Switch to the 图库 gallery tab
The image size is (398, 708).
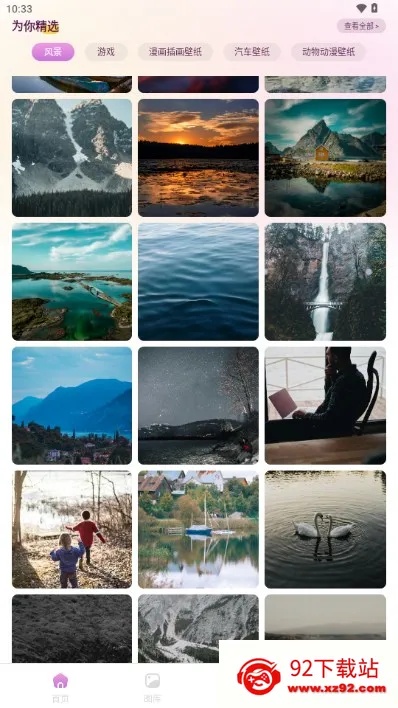[152, 687]
